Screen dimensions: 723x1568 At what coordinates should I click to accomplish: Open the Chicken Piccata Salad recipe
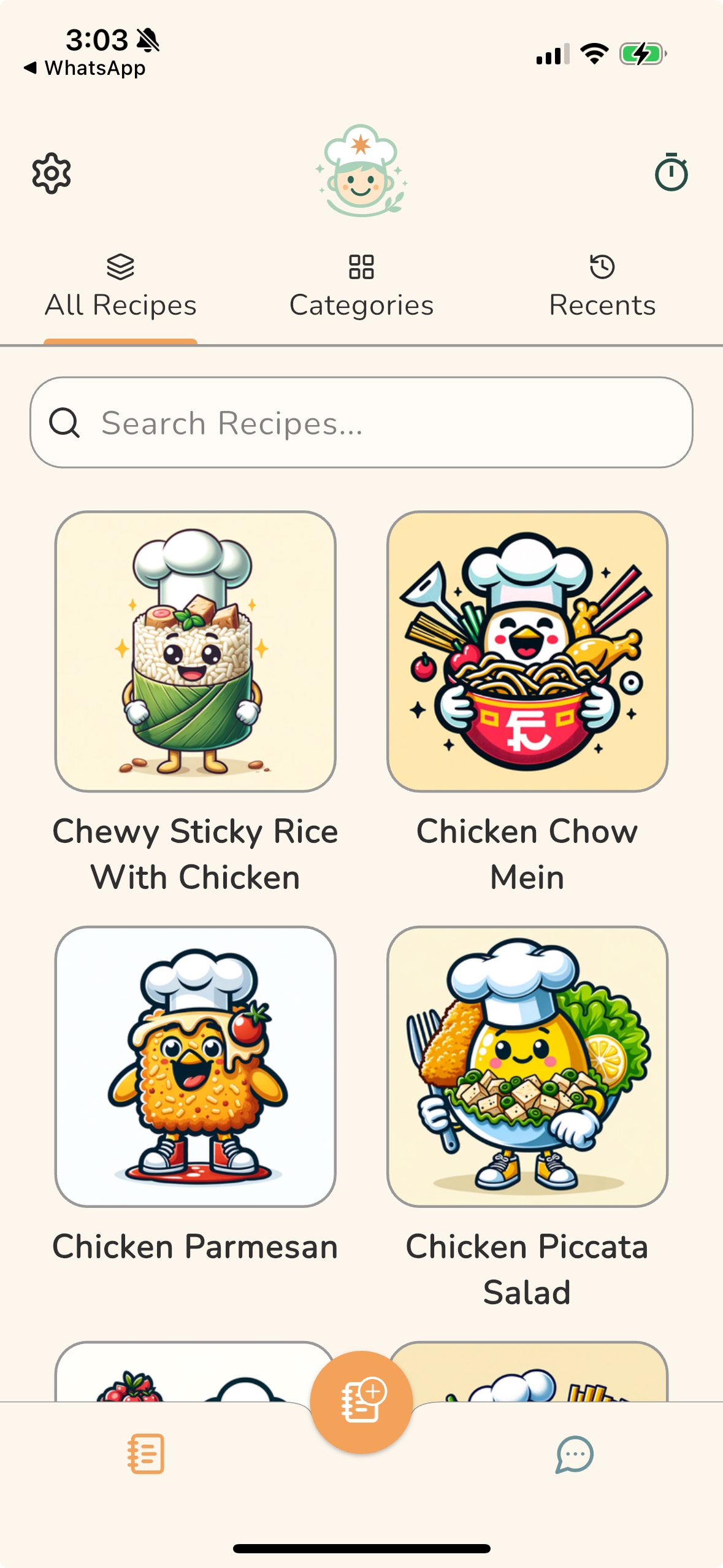527,1066
